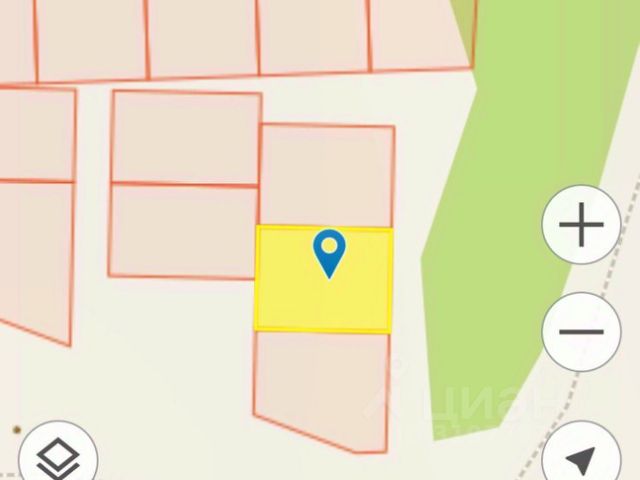Zoom out of the map
This screenshot has width=640, height=480.
tap(581, 331)
